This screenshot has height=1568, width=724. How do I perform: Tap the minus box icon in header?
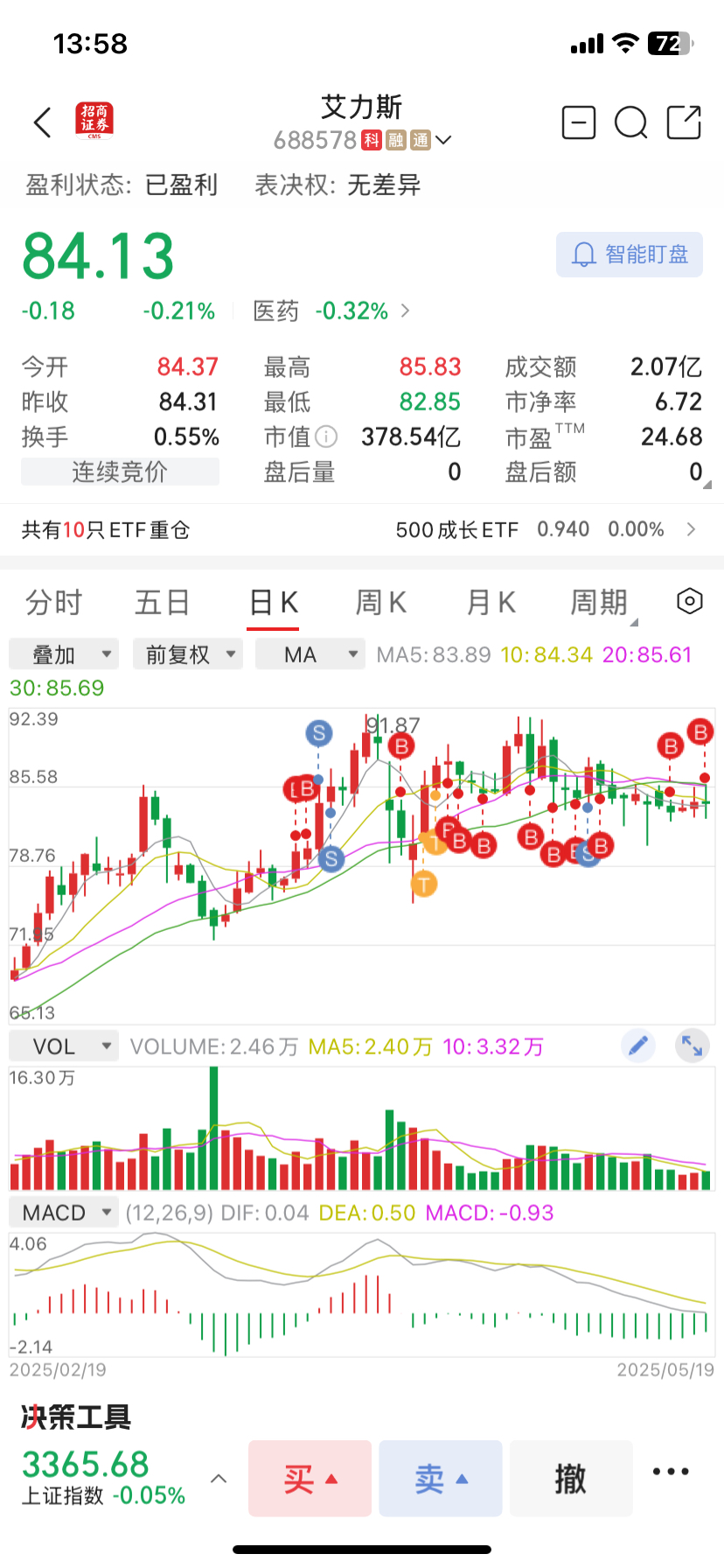click(578, 122)
